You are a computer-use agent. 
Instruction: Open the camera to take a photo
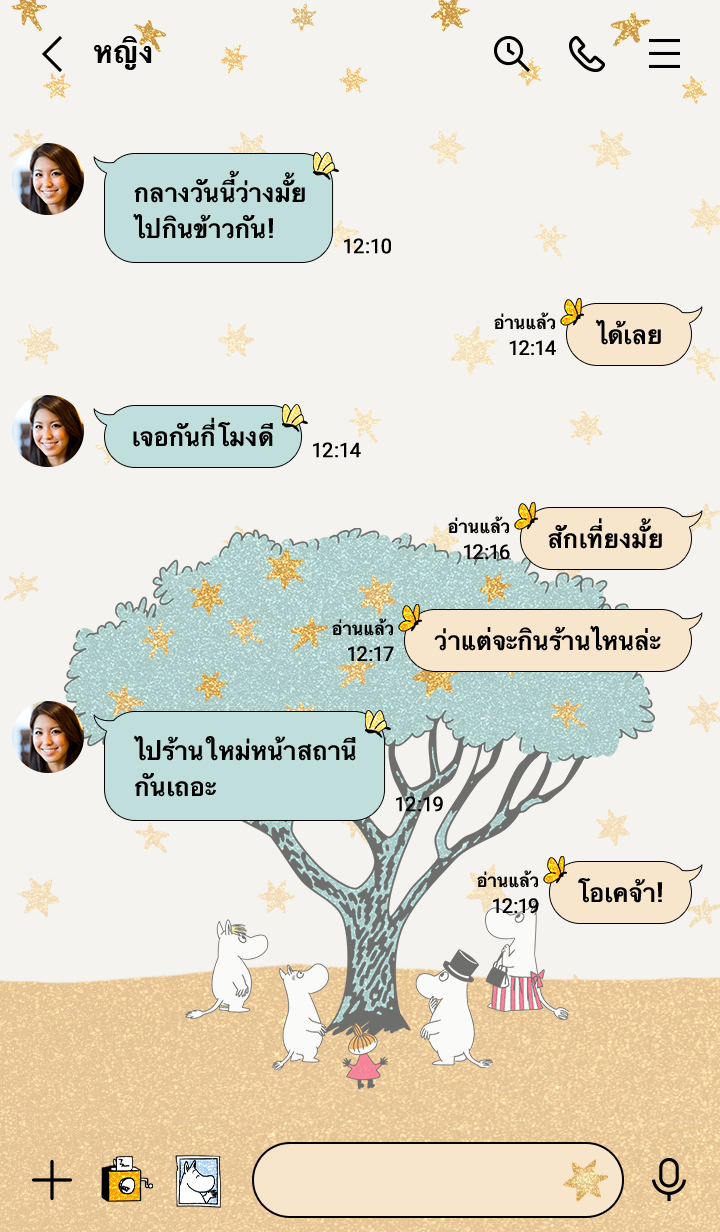(x=126, y=1181)
